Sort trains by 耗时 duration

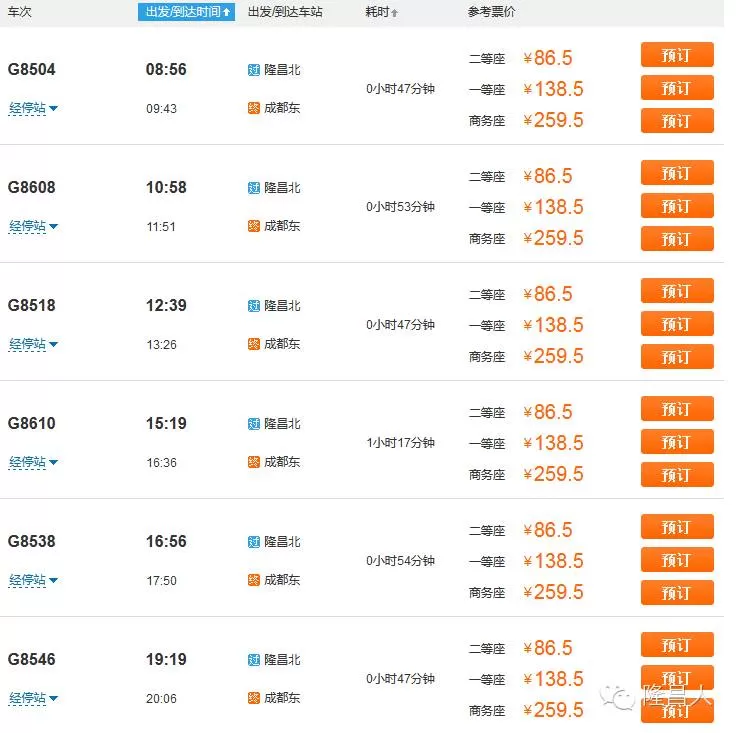(381, 12)
